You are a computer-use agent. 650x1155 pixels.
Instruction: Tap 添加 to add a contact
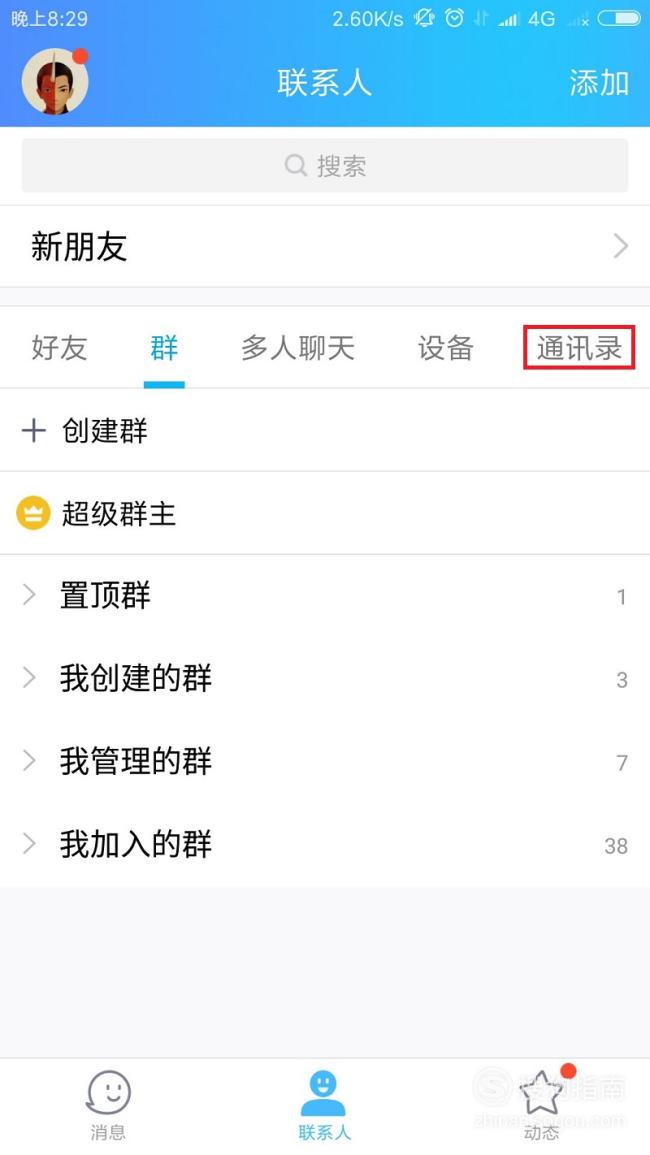click(x=598, y=82)
